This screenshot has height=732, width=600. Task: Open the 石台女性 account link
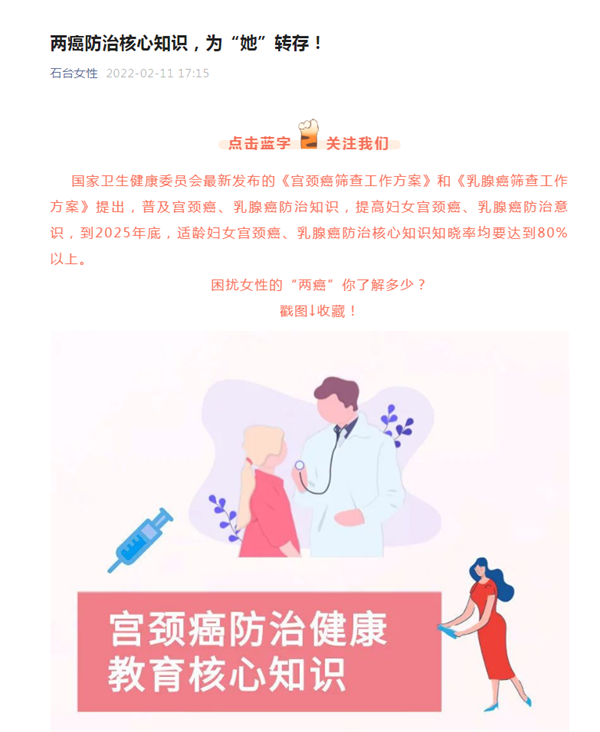tap(74, 73)
